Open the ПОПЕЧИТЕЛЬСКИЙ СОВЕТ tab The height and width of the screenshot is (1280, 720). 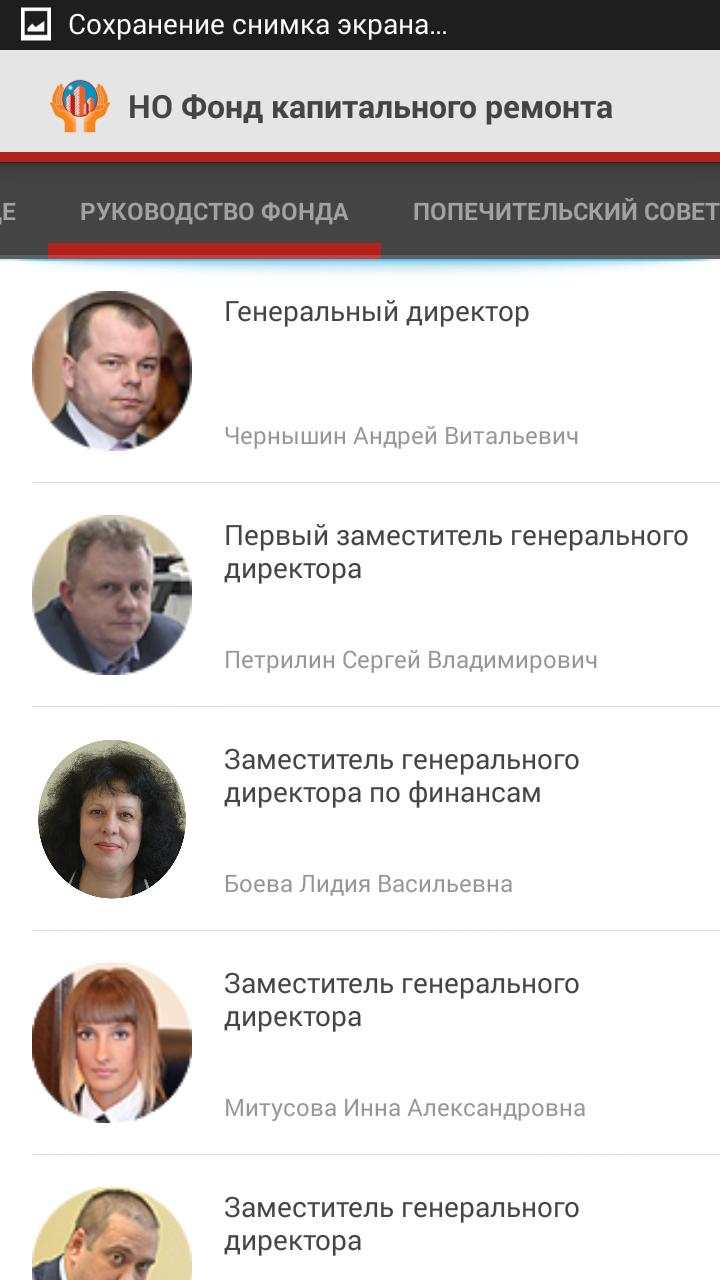coord(562,209)
